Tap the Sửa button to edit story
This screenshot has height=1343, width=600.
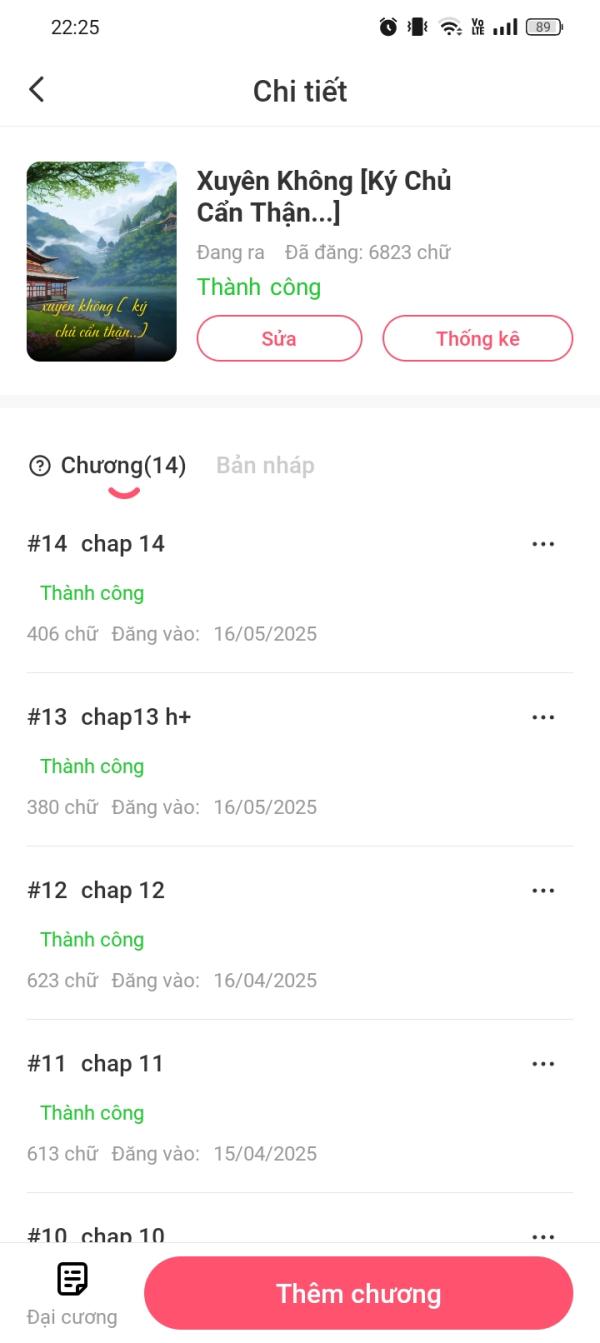(x=279, y=338)
